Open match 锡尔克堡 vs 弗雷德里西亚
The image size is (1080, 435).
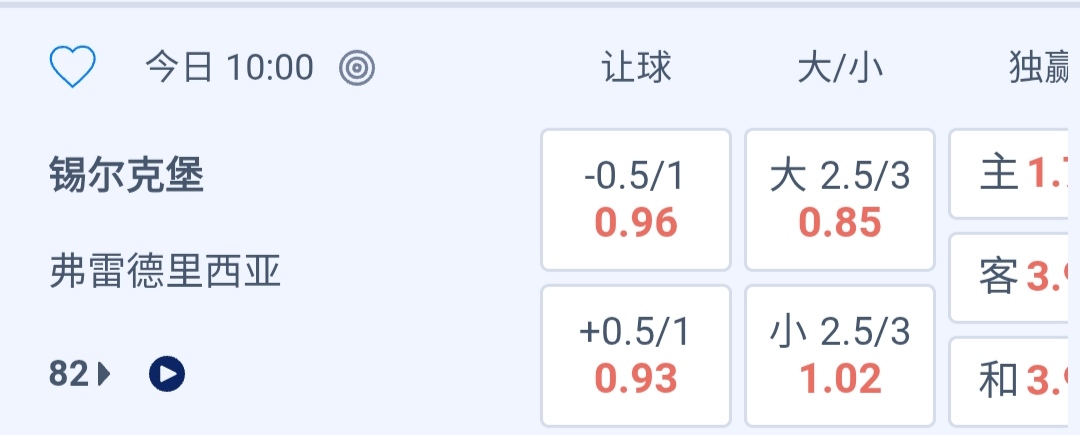pyautogui.click(x=166, y=224)
